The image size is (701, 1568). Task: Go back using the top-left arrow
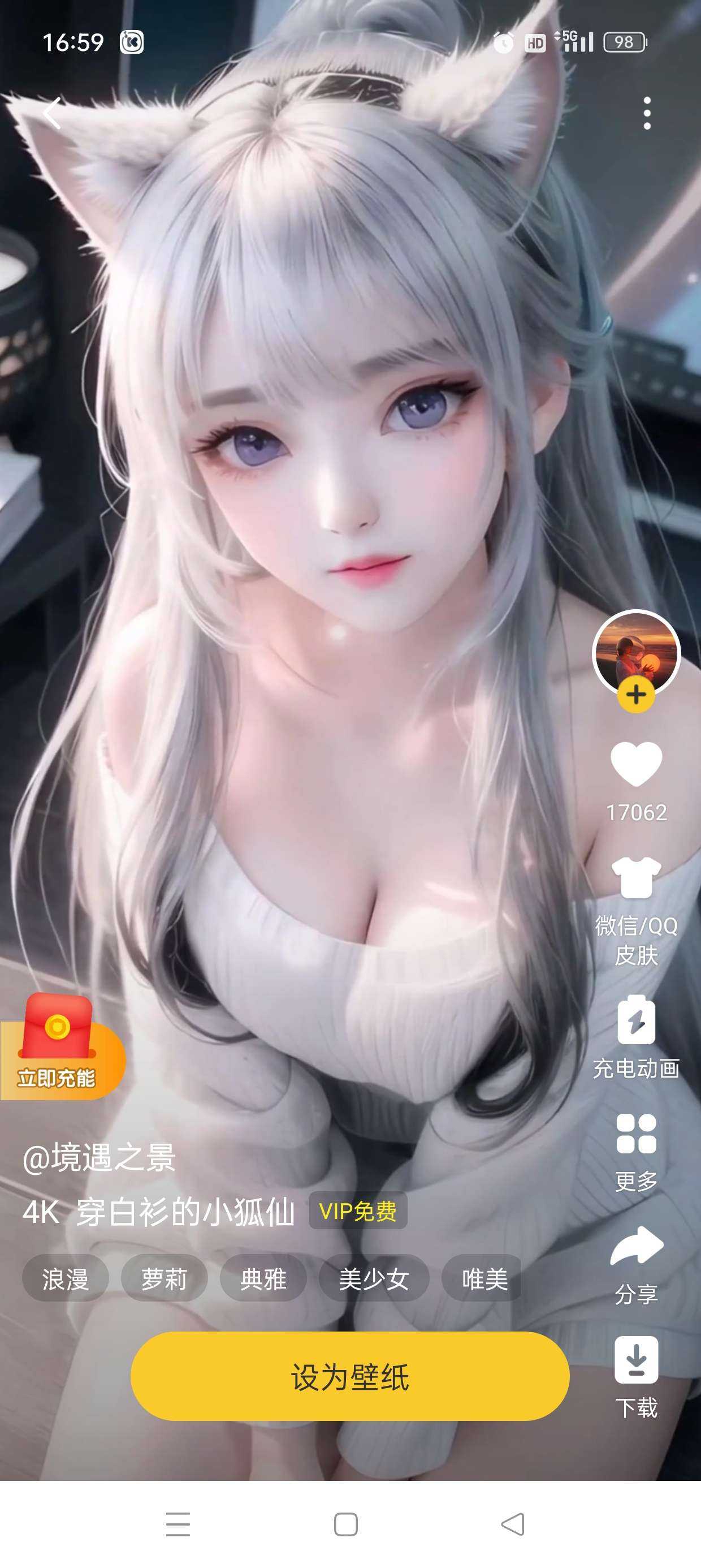coord(53,113)
